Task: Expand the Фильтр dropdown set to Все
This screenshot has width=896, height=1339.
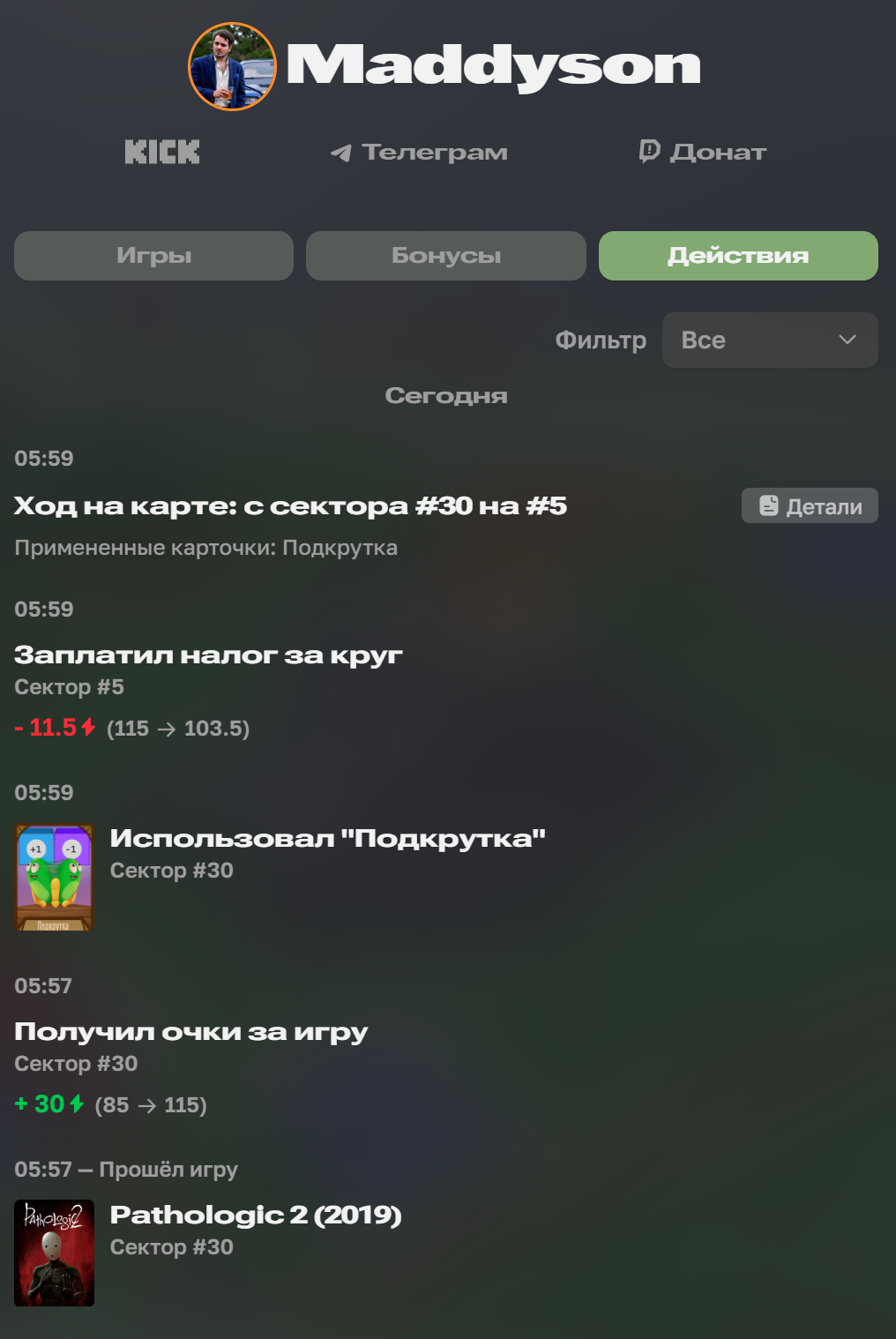Action: [x=769, y=340]
